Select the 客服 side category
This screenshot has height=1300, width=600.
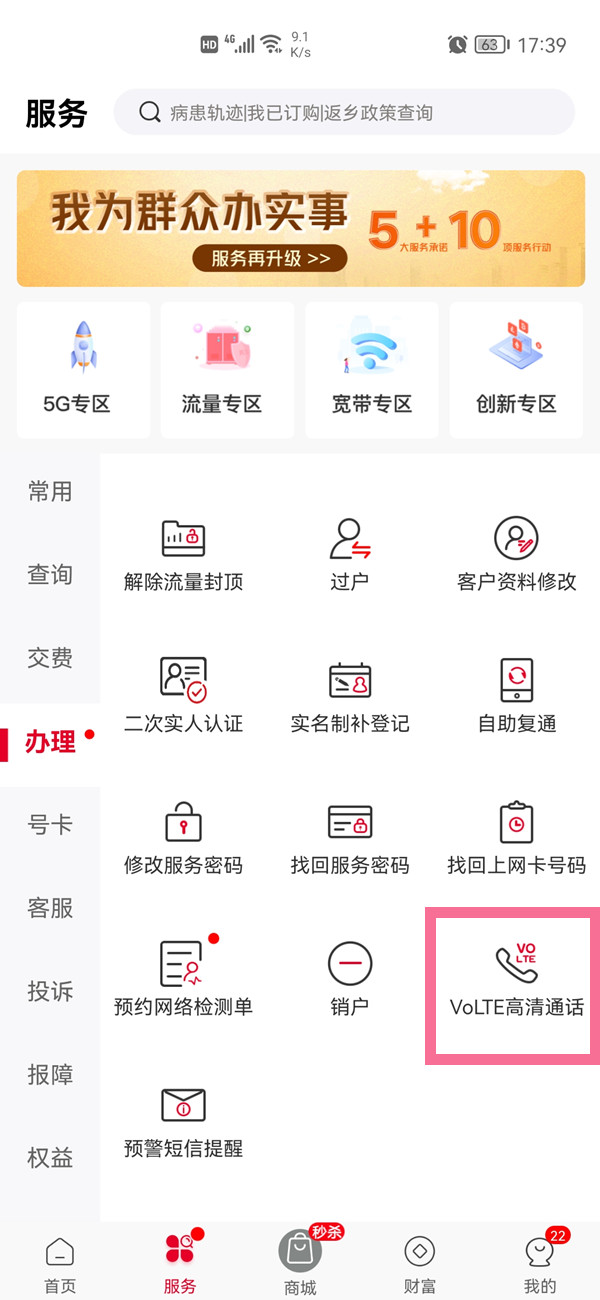(x=50, y=908)
